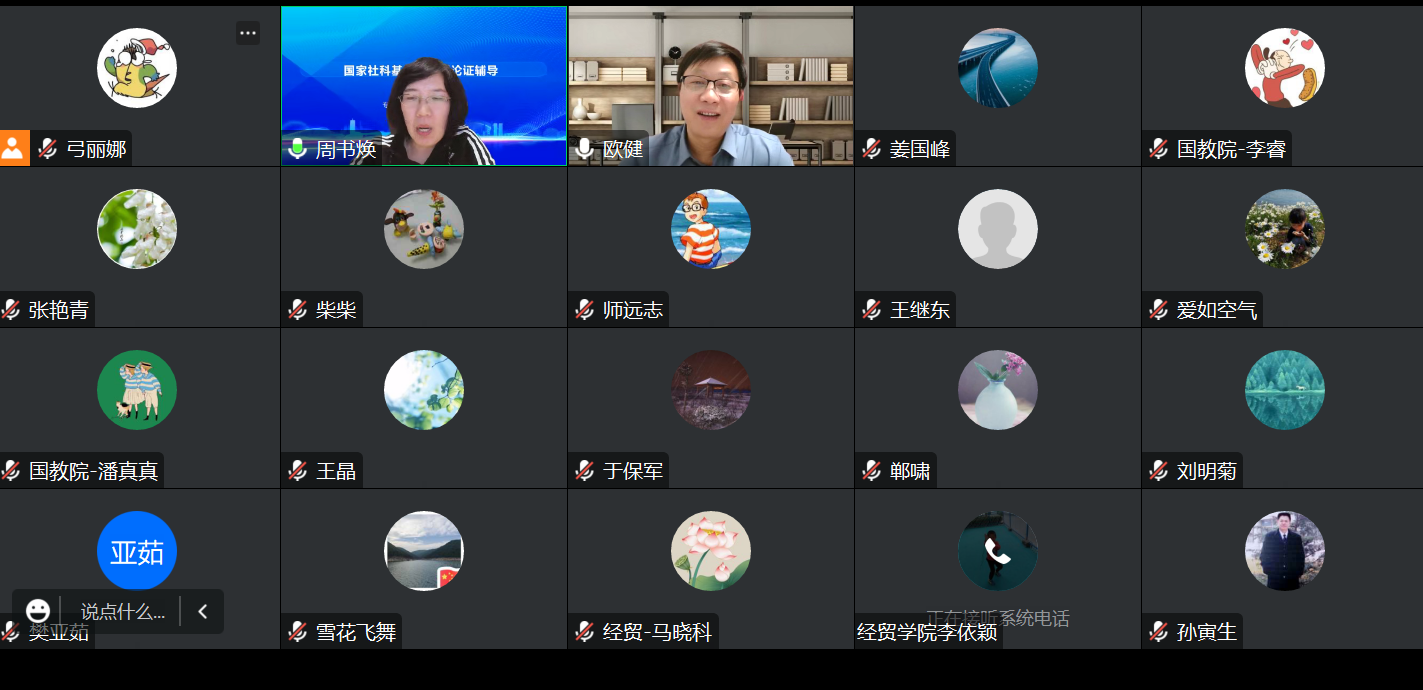Viewport: 1423px width, 690px height.
Task: Select 王继东's participant tile
Action: 997,246
